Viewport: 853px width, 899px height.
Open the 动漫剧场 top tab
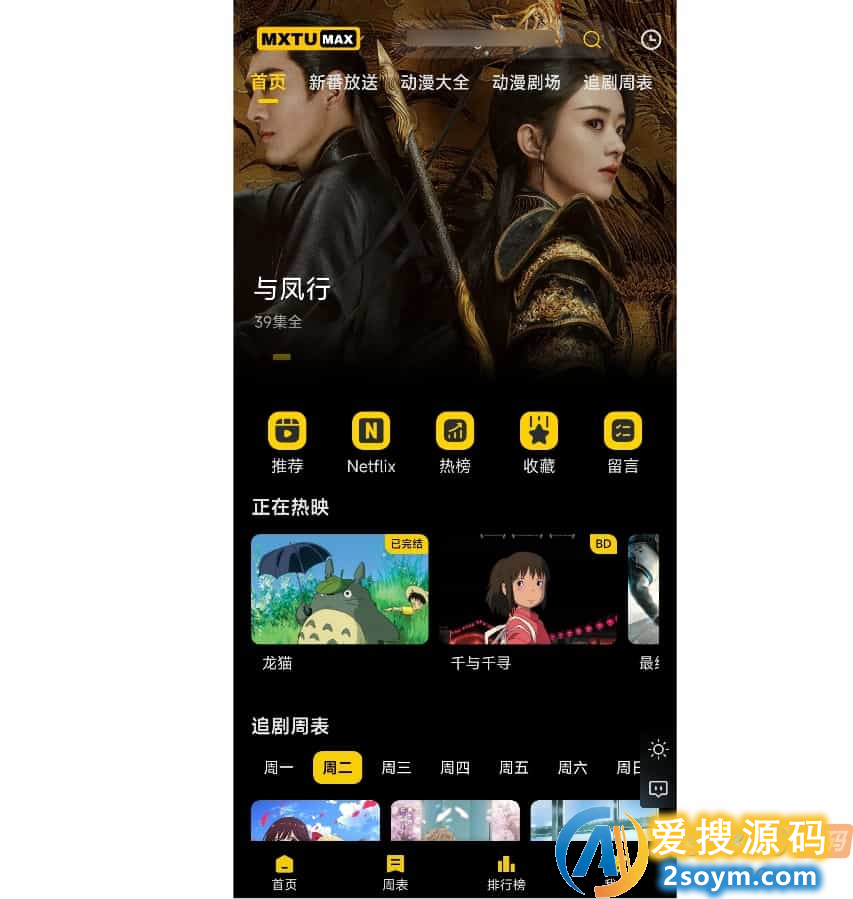[x=526, y=83]
